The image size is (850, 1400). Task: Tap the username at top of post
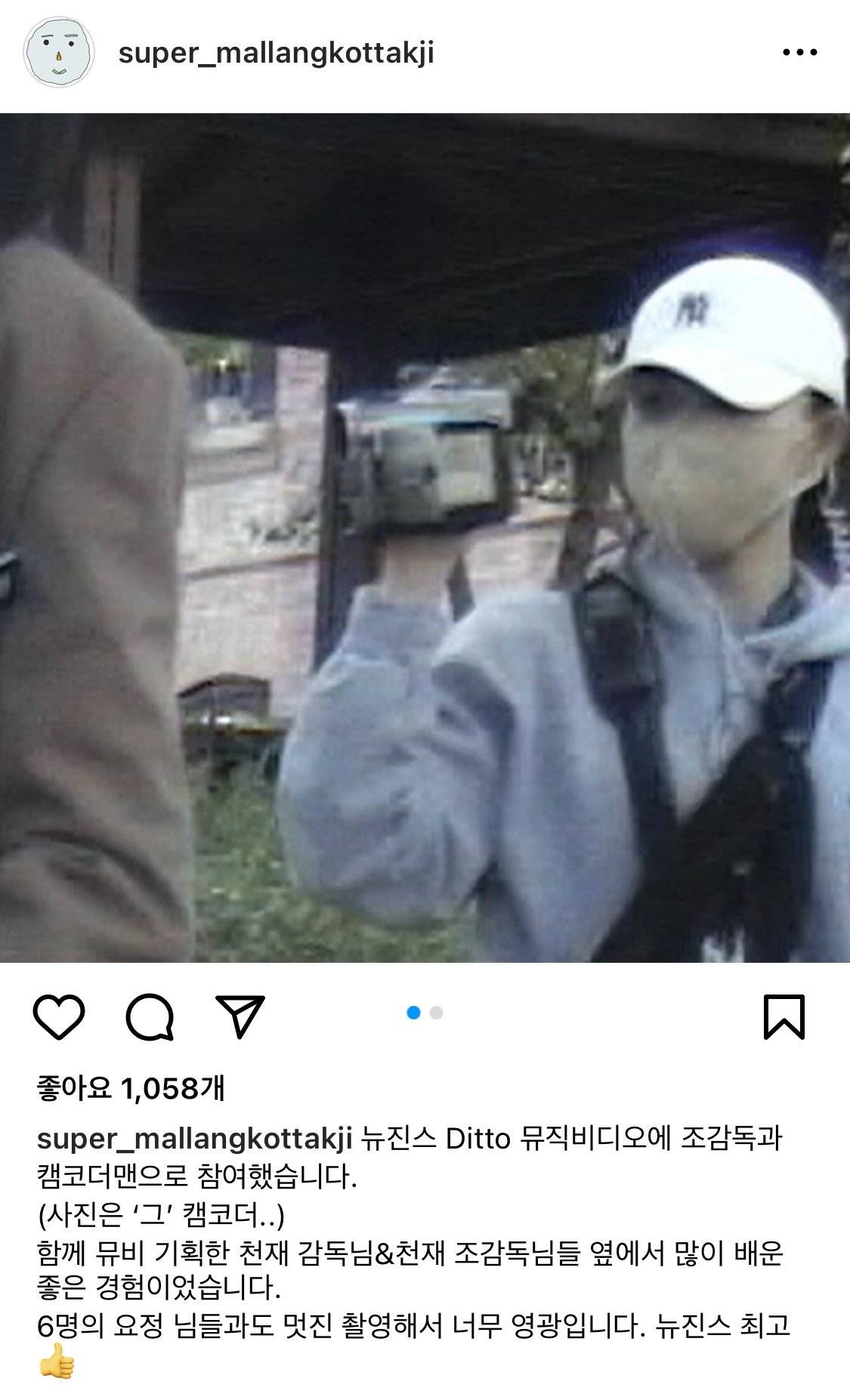pos(276,53)
